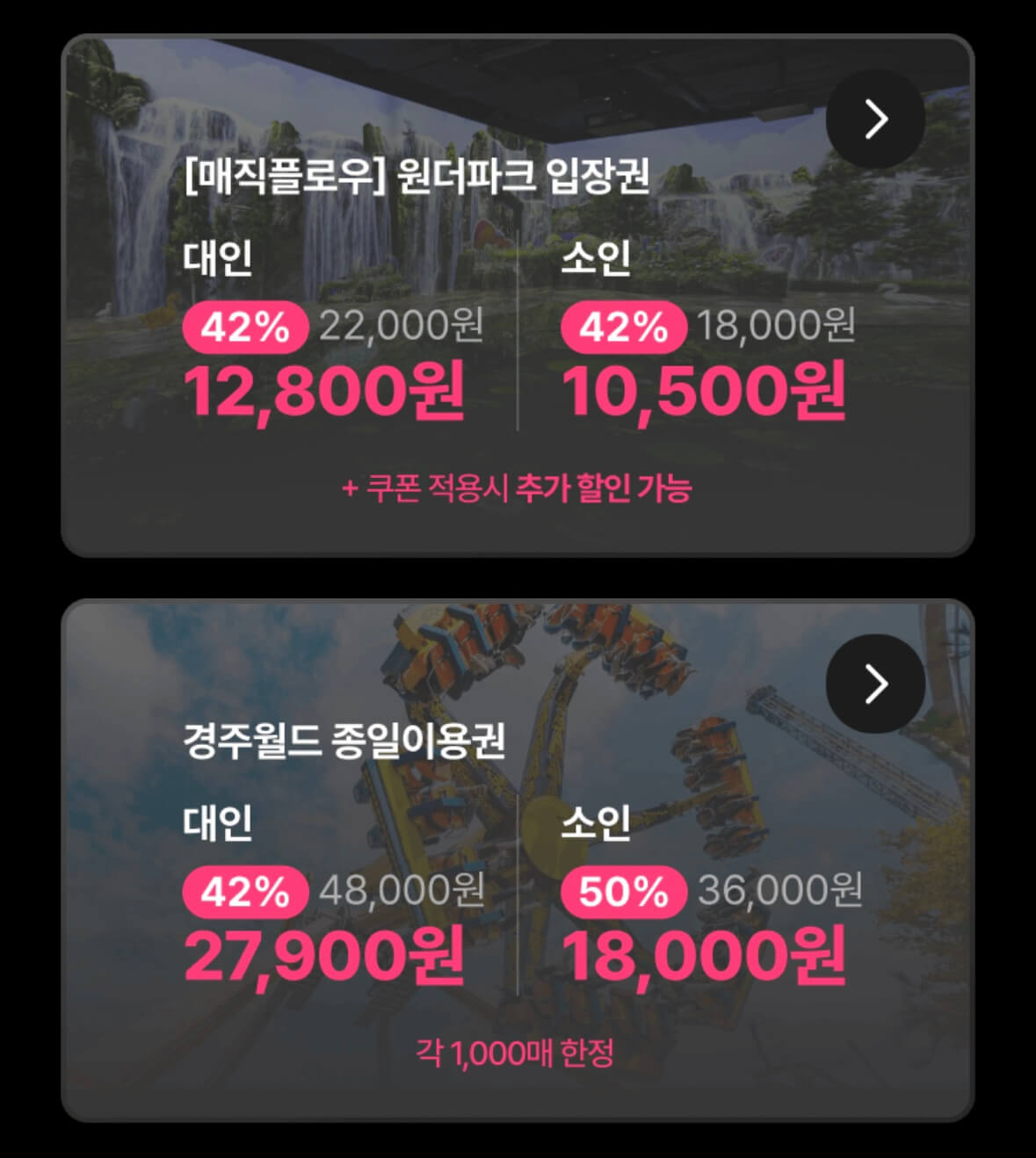Click the crossed-out 48,000원 original price
Screen dimensions: 1036x1158
[406, 893]
